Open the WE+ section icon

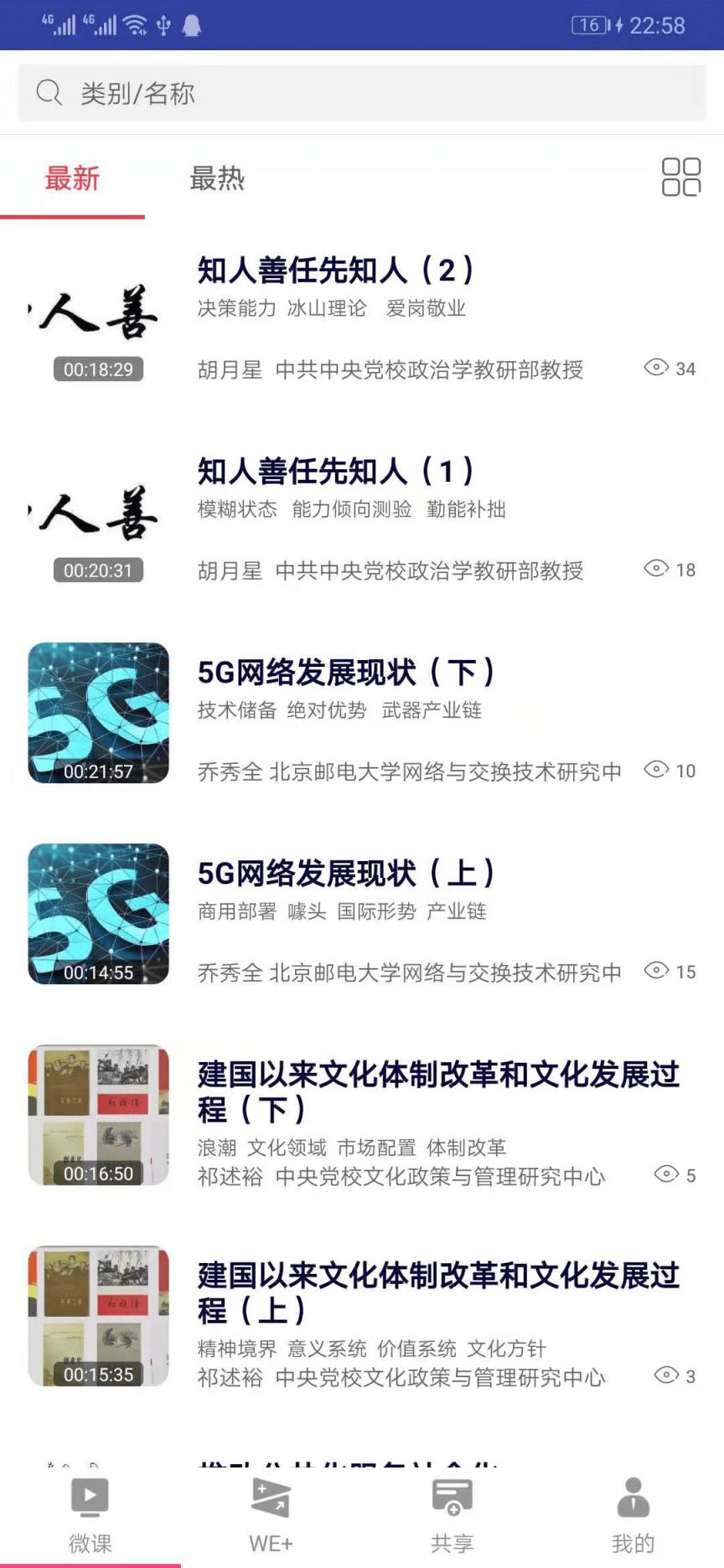[270, 1512]
